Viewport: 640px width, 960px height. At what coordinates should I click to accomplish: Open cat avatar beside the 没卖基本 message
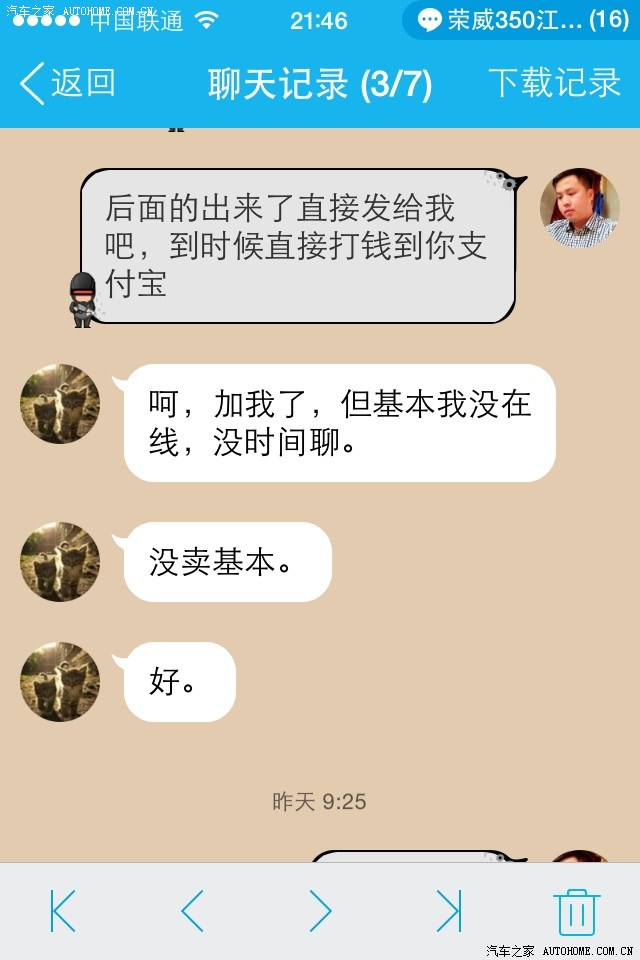tap(60, 561)
